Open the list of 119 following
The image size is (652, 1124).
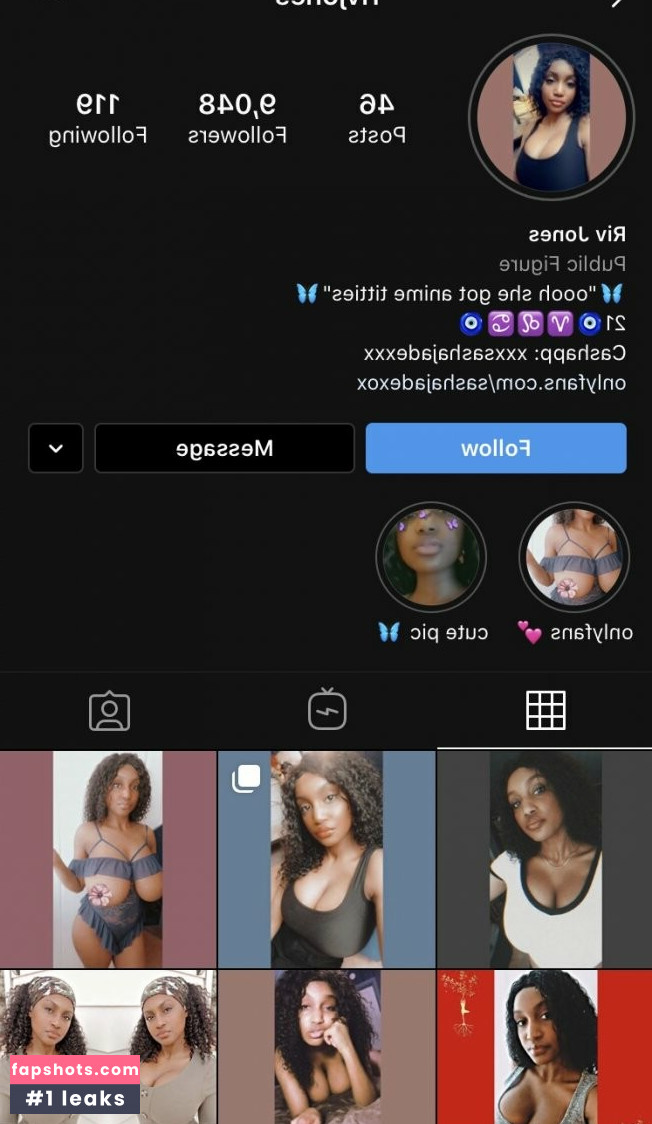click(98, 118)
